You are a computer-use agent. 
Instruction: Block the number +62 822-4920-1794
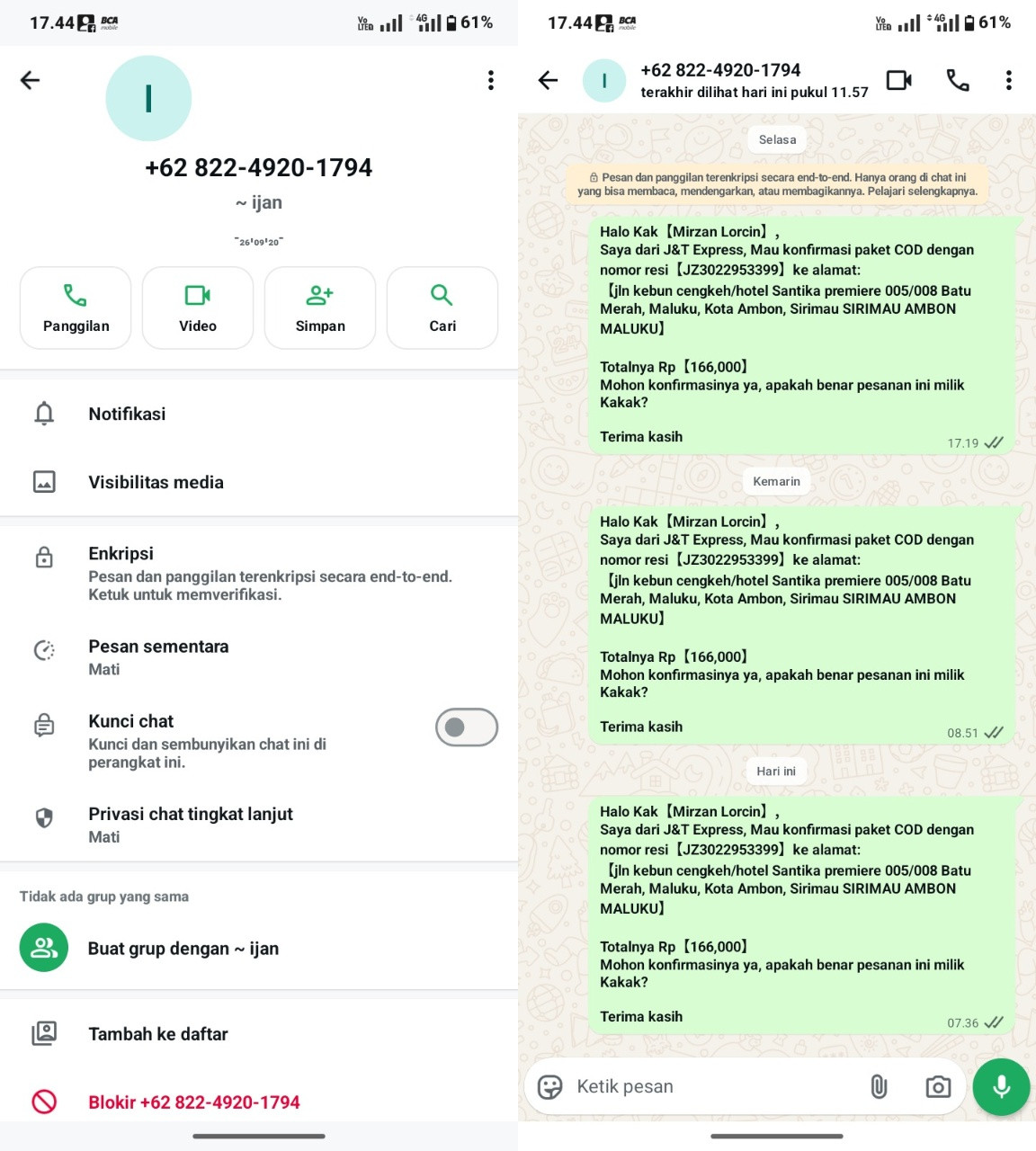(x=259, y=1102)
